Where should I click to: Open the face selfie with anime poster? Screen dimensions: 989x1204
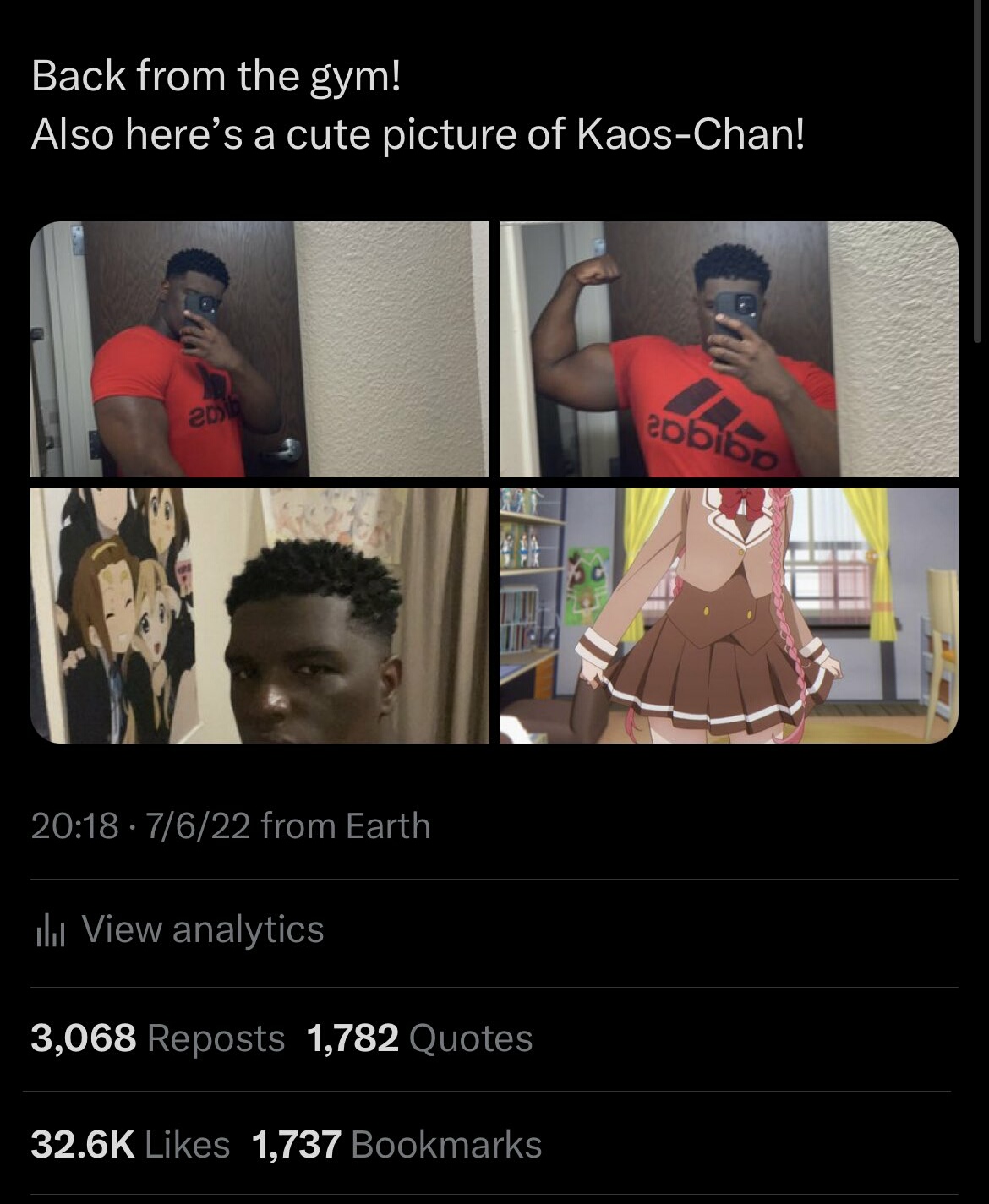[x=260, y=615]
